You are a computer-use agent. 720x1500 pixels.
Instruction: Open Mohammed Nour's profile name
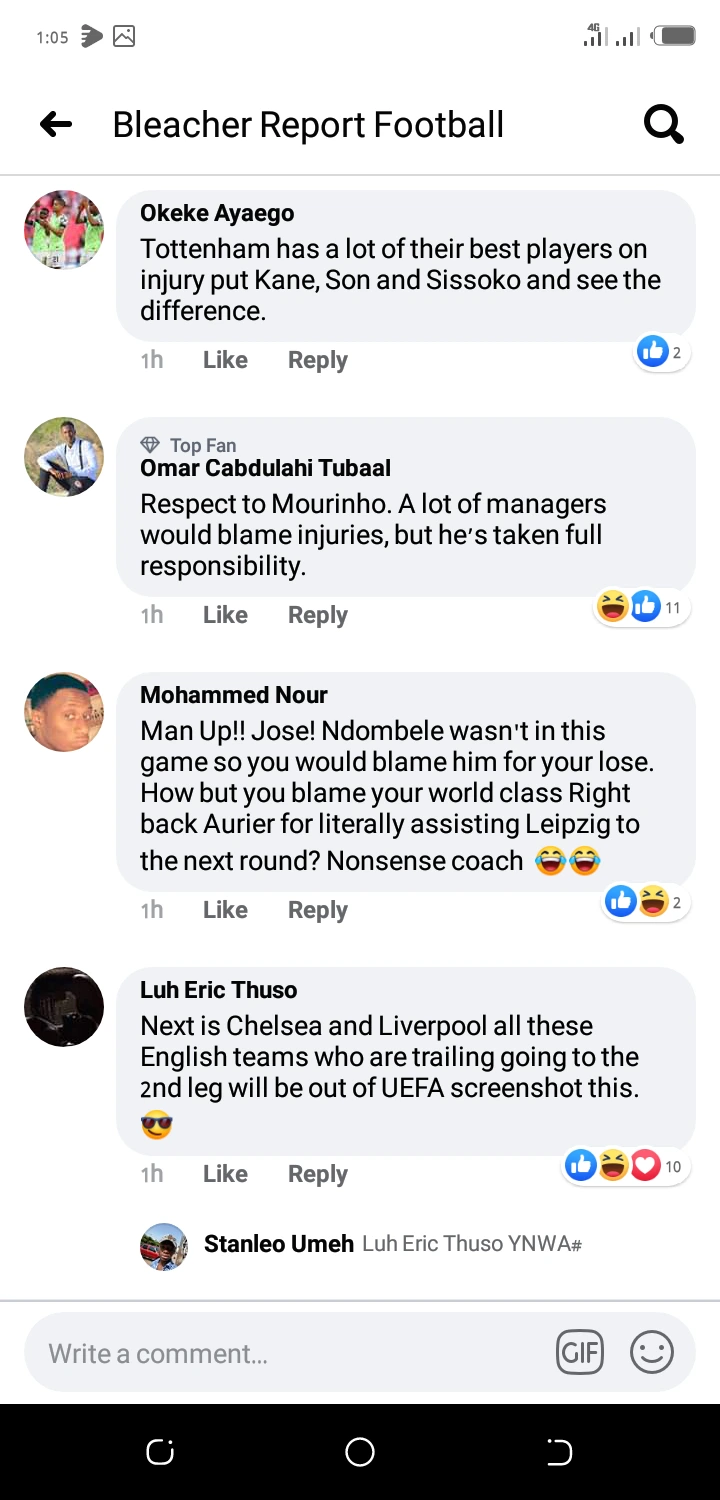[x=234, y=695]
